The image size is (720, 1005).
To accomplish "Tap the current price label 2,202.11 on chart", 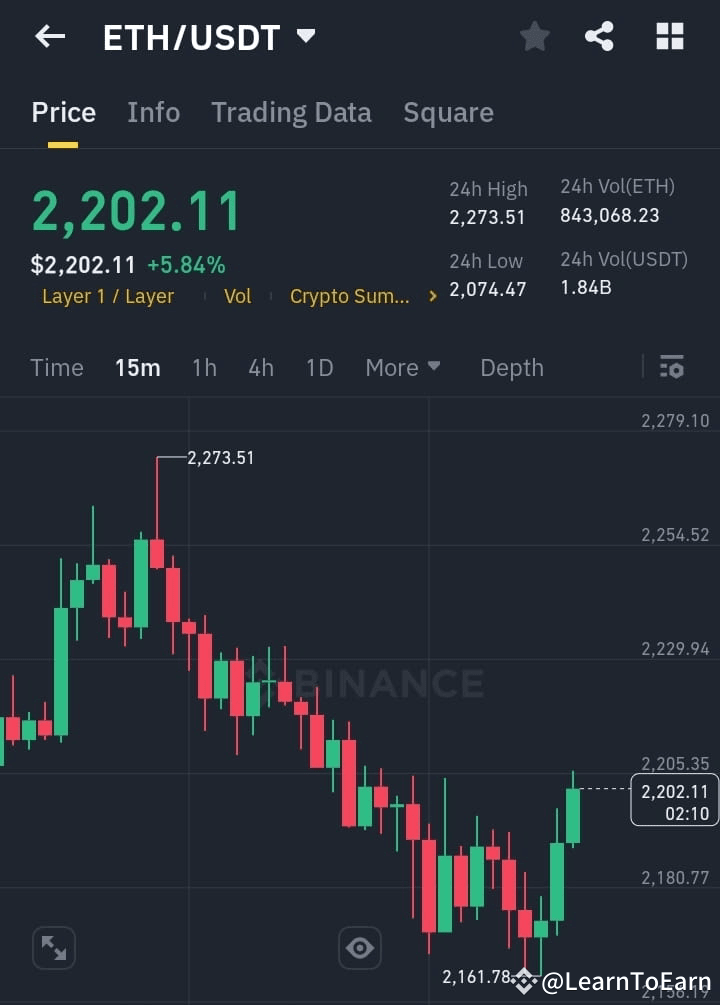I will (676, 800).
